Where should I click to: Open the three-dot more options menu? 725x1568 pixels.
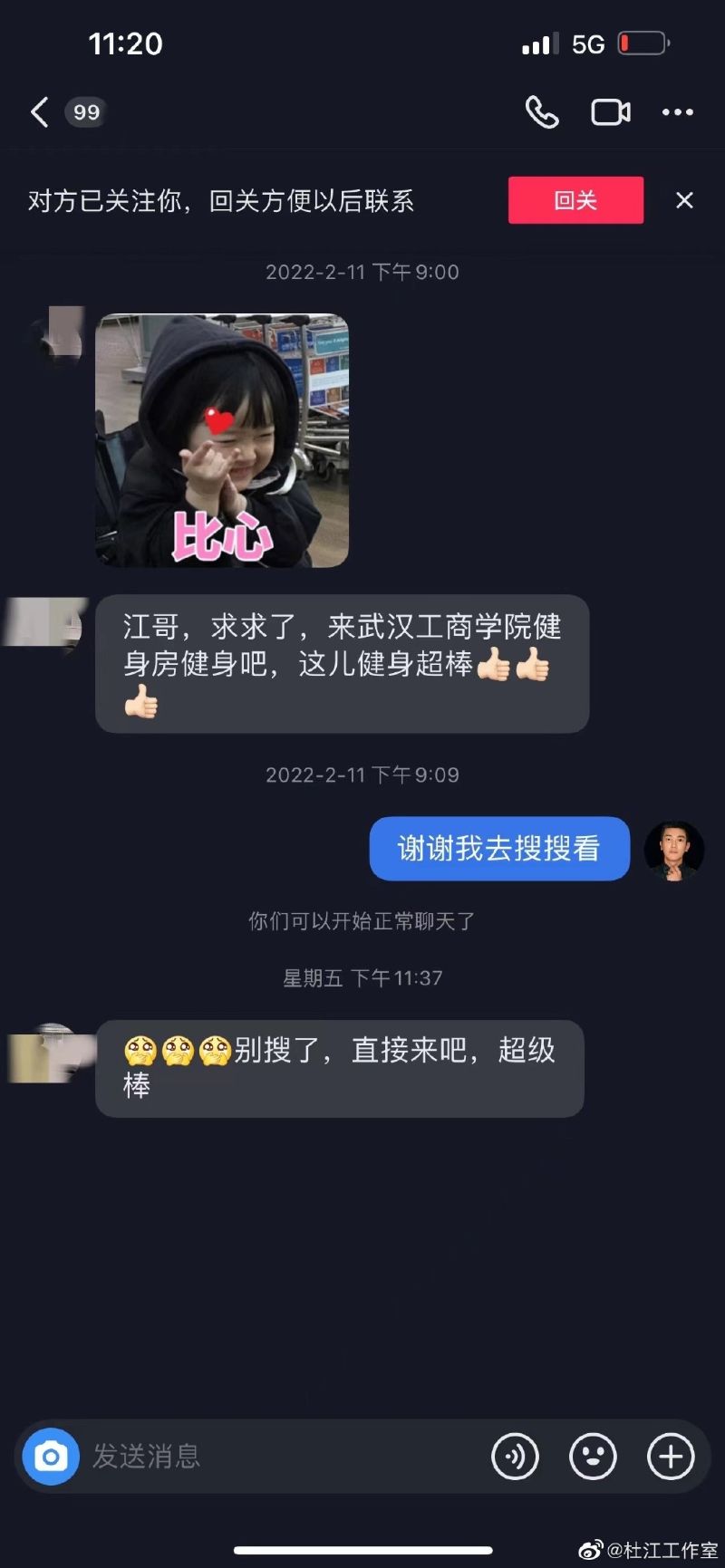tap(677, 112)
